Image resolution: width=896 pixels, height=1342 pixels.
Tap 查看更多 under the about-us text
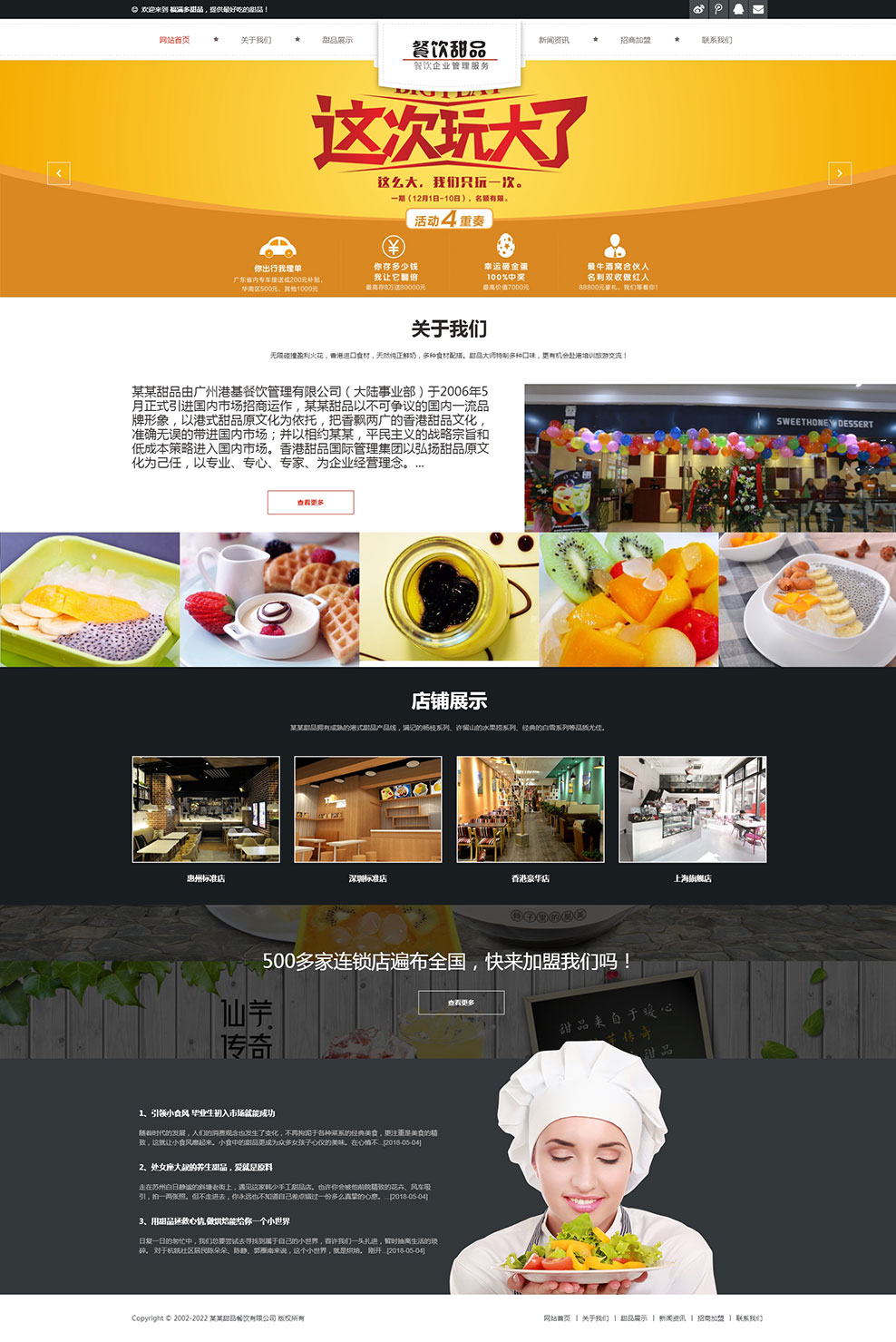(310, 502)
